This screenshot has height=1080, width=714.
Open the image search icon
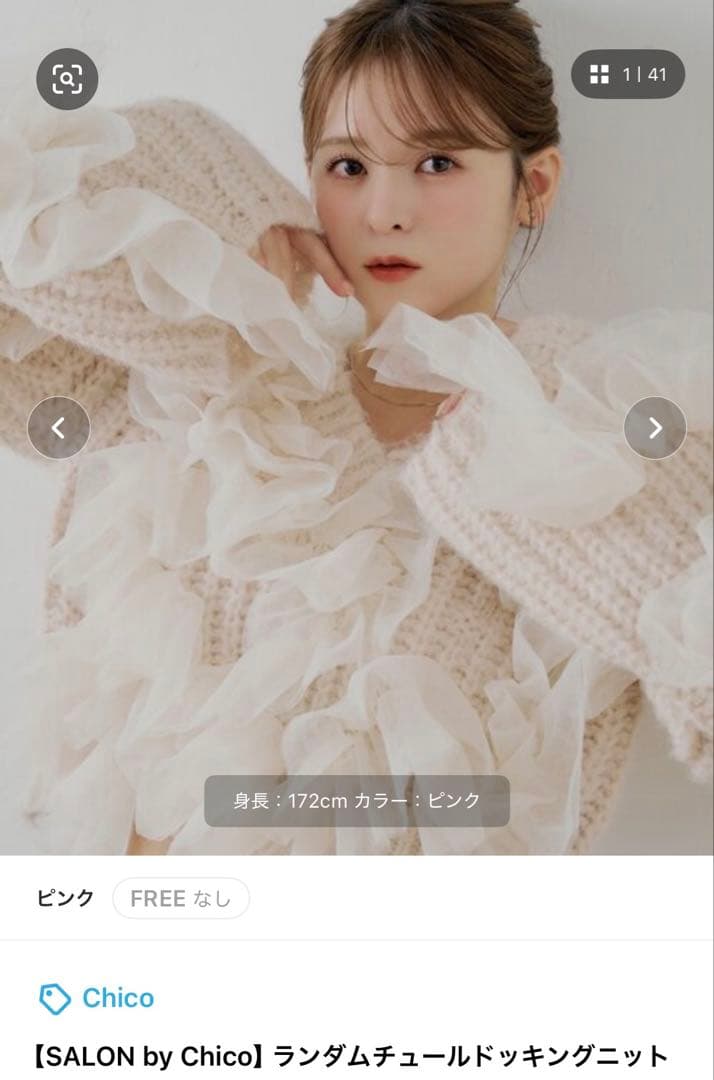point(67,78)
